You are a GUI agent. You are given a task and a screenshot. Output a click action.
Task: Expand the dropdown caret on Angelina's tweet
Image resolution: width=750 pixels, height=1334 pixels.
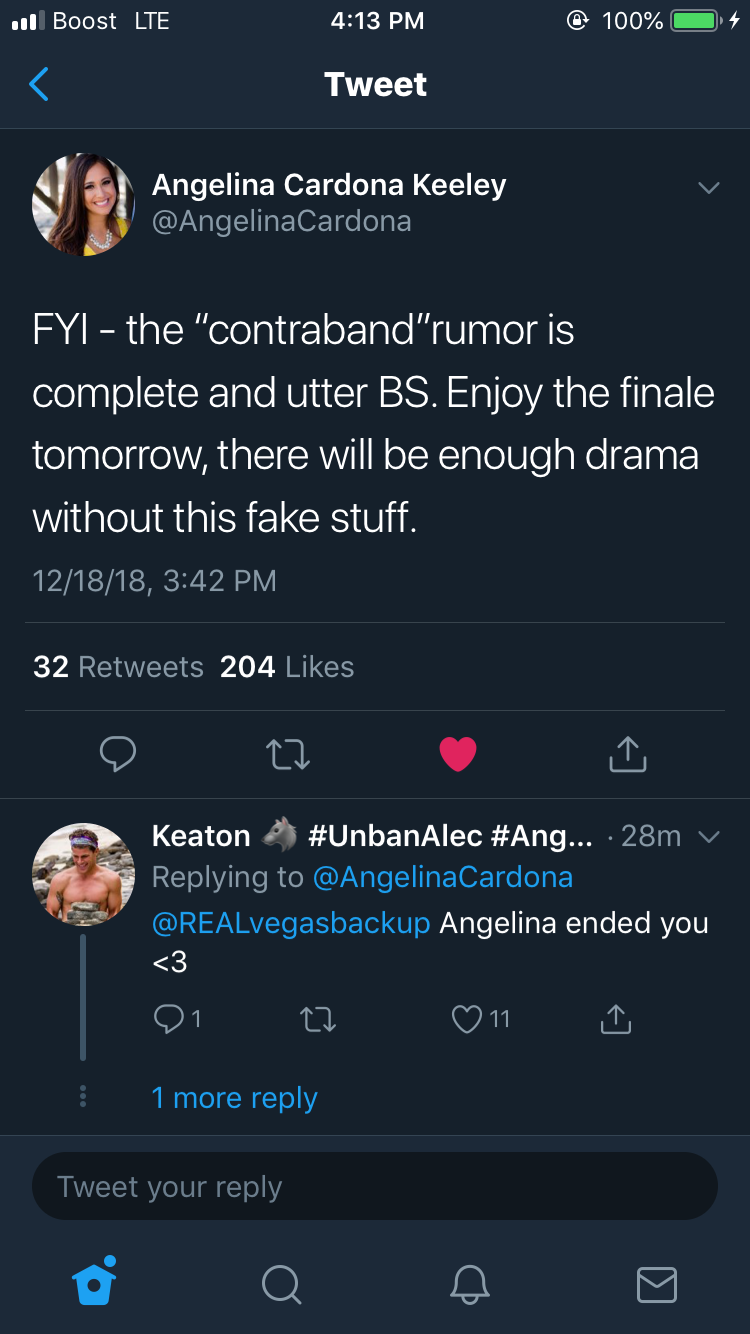708,188
